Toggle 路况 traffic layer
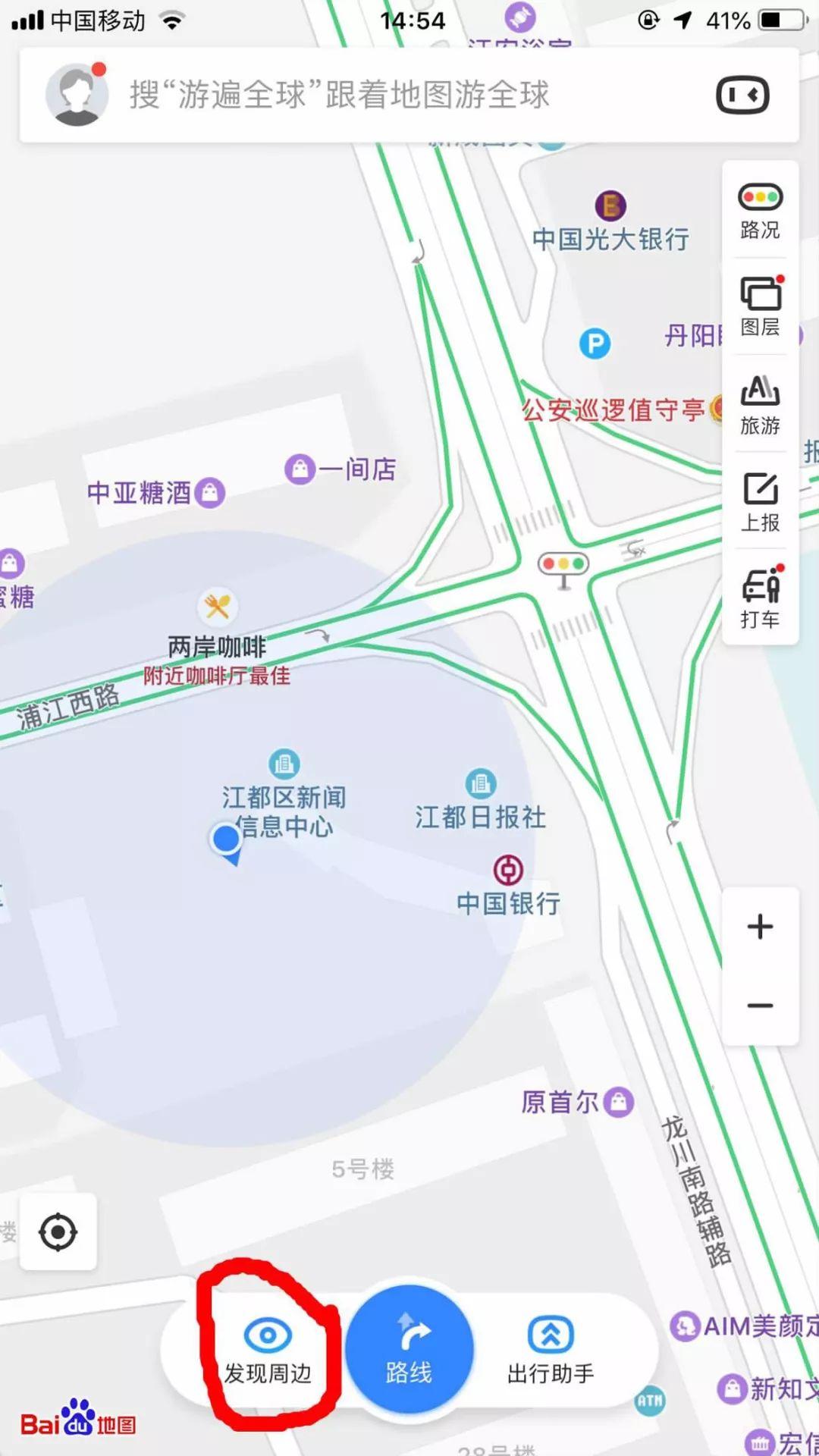This screenshot has width=819, height=1456. click(760, 211)
